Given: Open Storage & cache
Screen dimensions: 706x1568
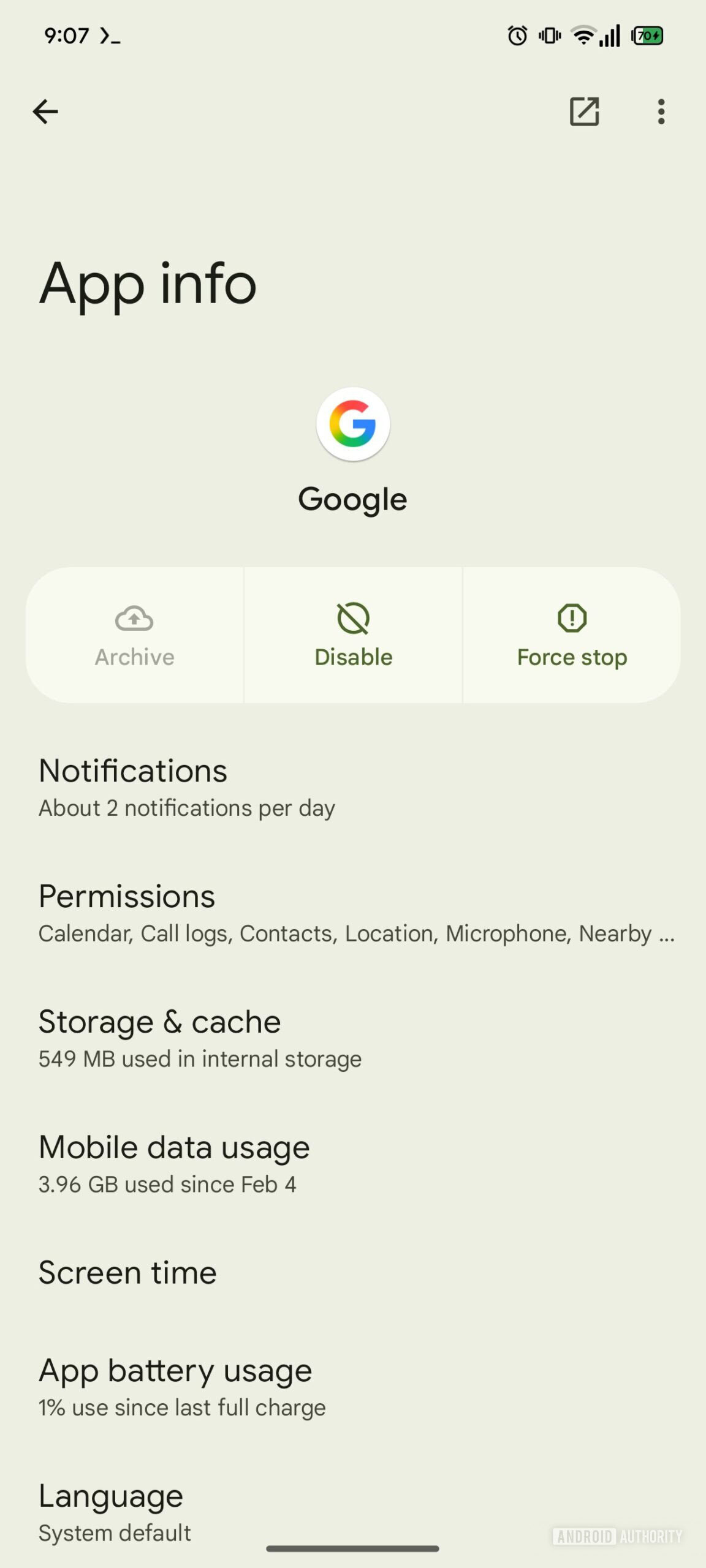Looking at the screenshot, I should pos(199,1039).
